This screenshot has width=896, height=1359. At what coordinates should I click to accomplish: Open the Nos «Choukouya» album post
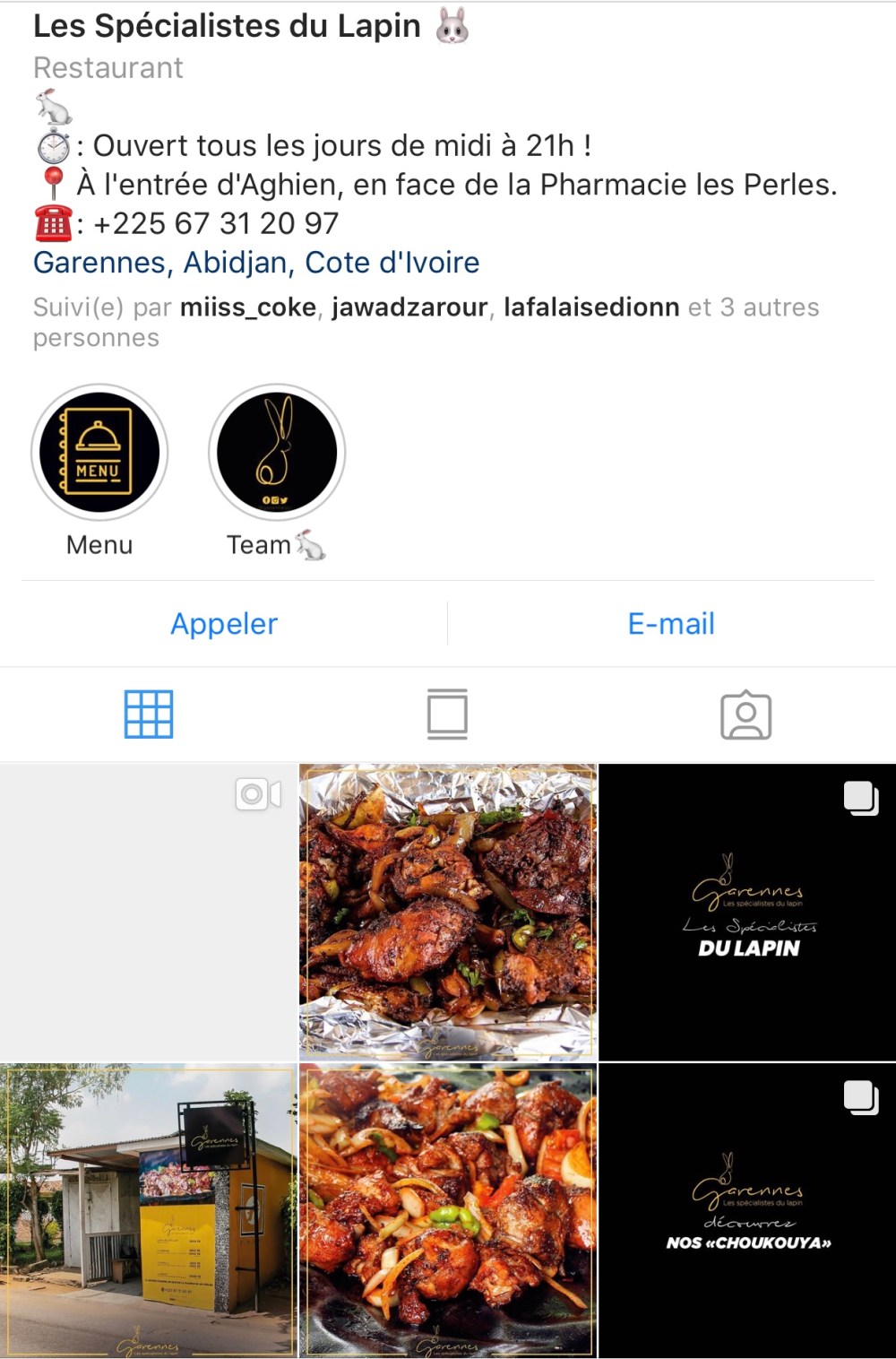point(747,1210)
